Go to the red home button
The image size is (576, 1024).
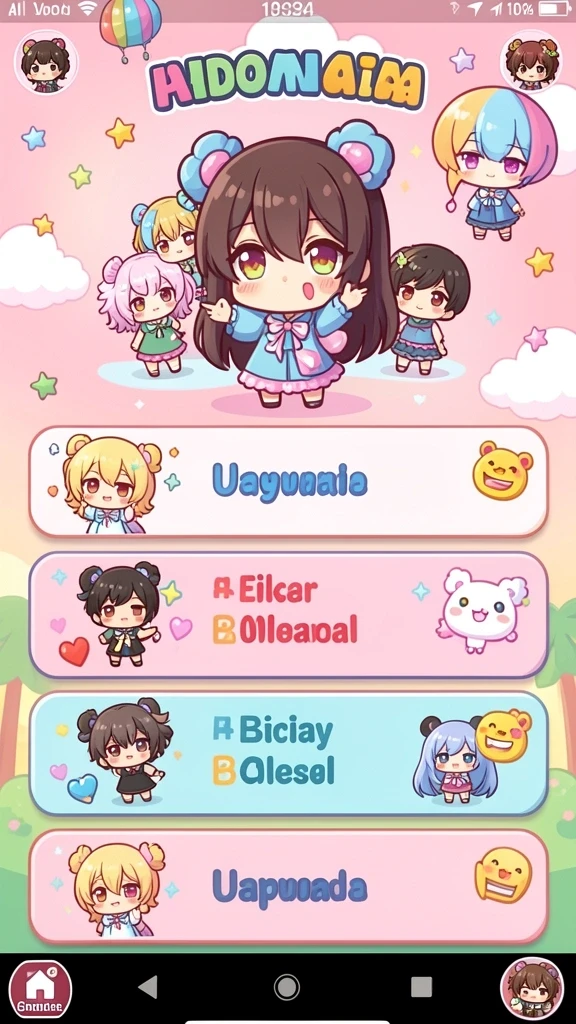[40, 989]
